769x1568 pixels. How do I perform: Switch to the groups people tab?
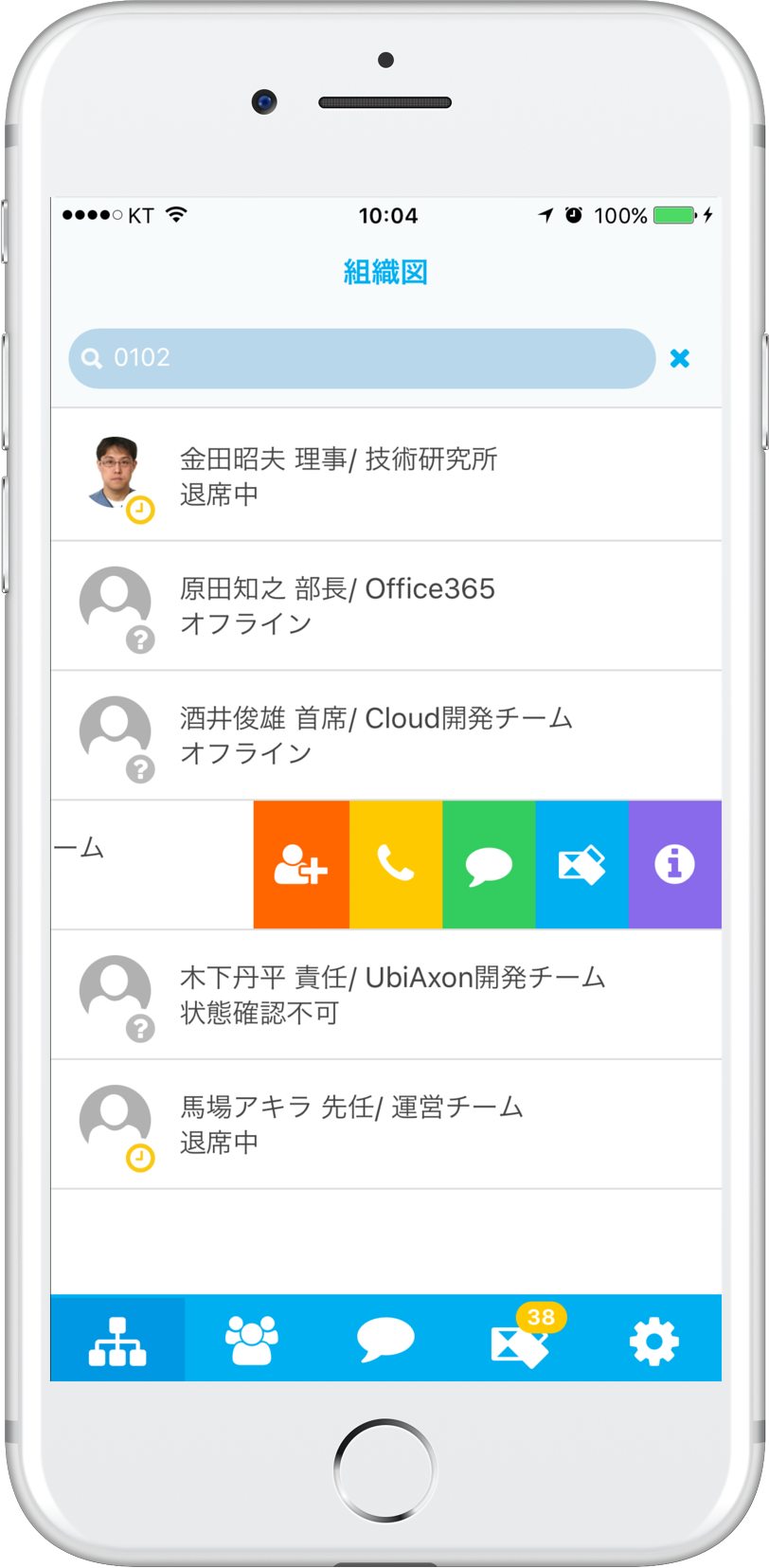pyautogui.click(x=252, y=1340)
